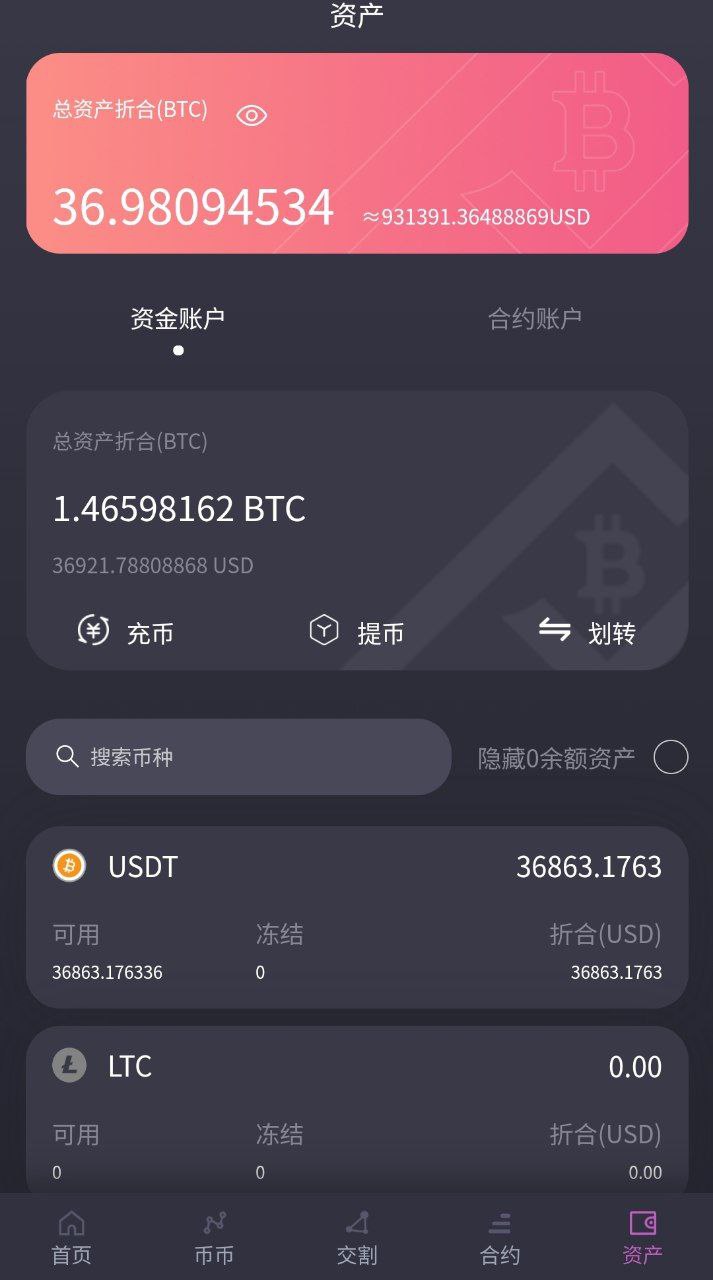The height and width of the screenshot is (1280, 713).
Task: Select the 资金账户 tab
Action: pyautogui.click(x=178, y=319)
